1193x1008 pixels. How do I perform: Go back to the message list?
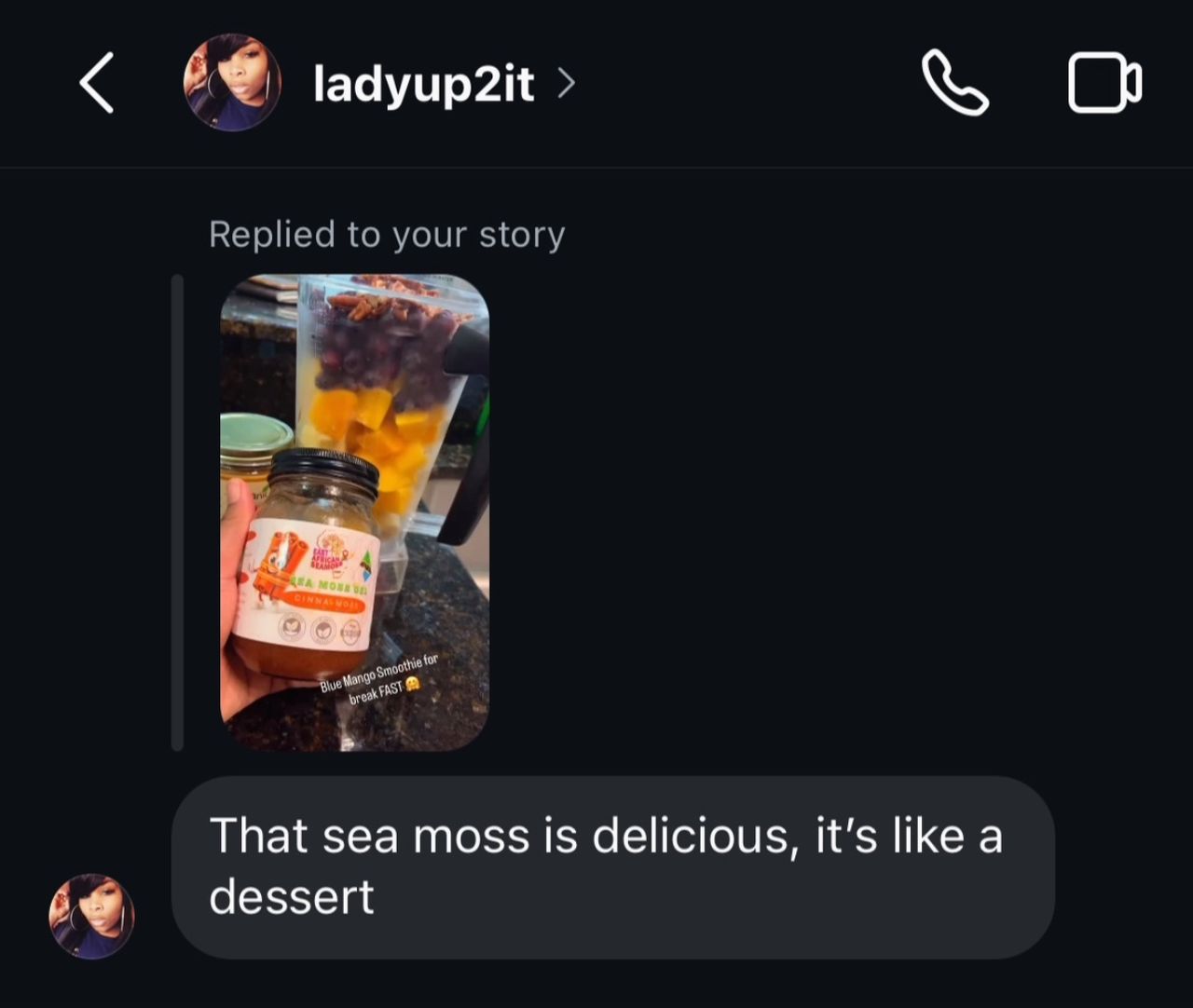click(x=97, y=84)
